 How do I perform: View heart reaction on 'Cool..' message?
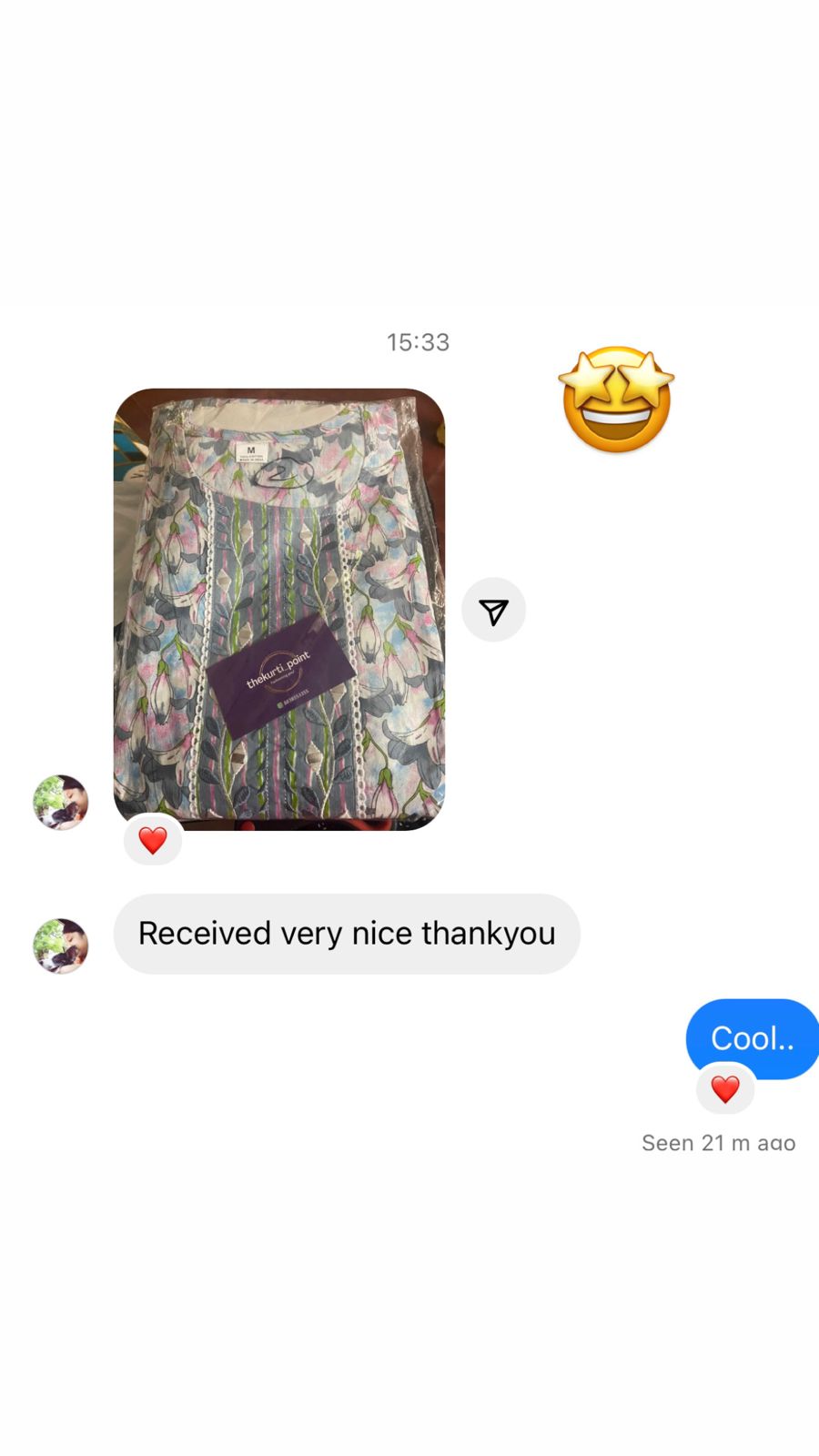click(x=725, y=1089)
